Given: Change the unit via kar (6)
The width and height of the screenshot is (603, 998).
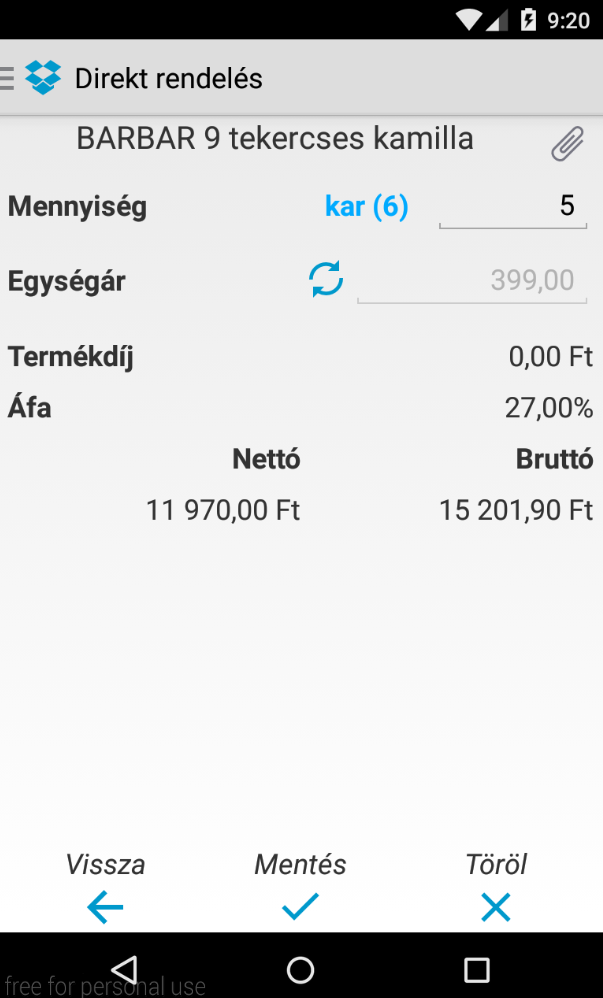Looking at the screenshot, I should 366,206.
